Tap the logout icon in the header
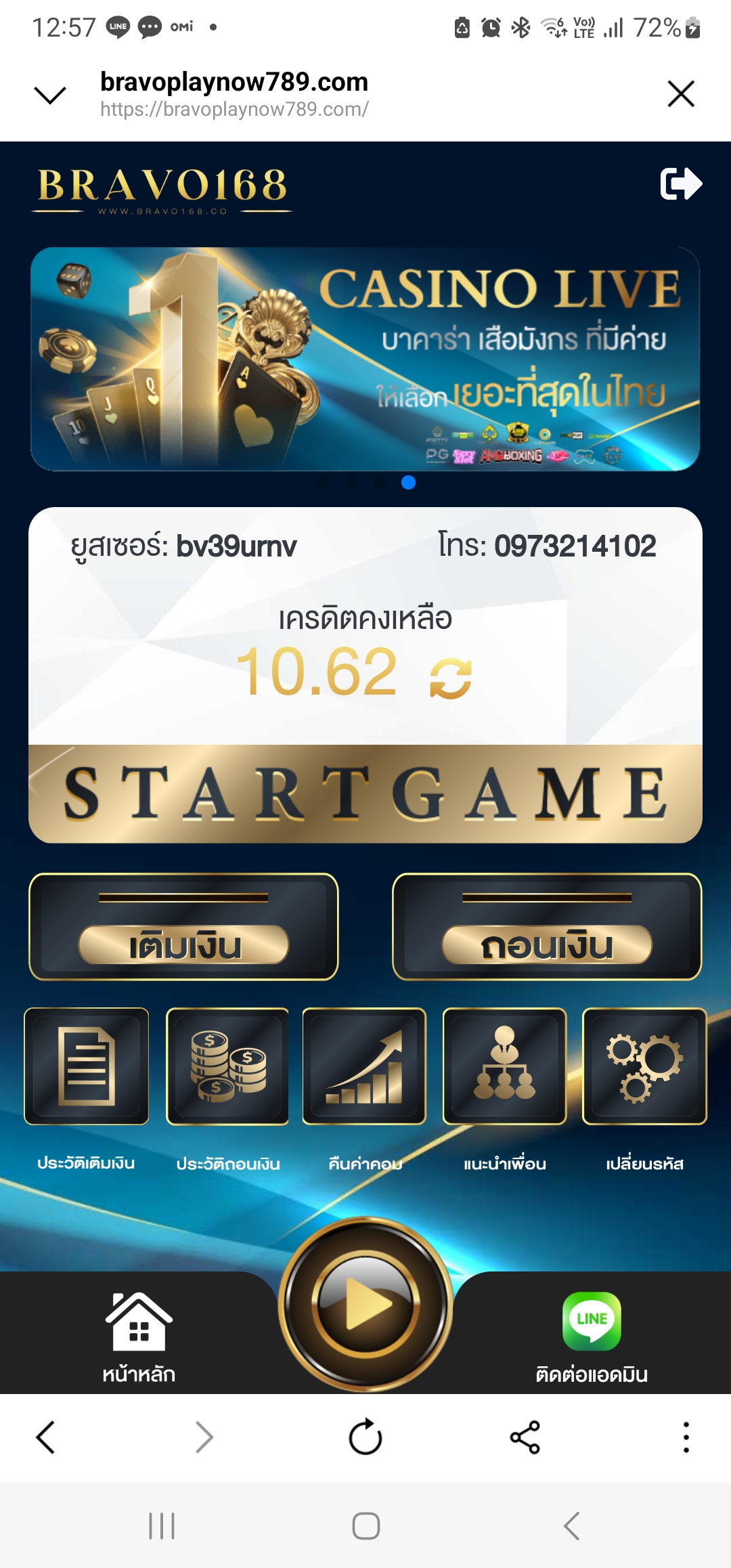731x1568 pixels. coord(680,184)
